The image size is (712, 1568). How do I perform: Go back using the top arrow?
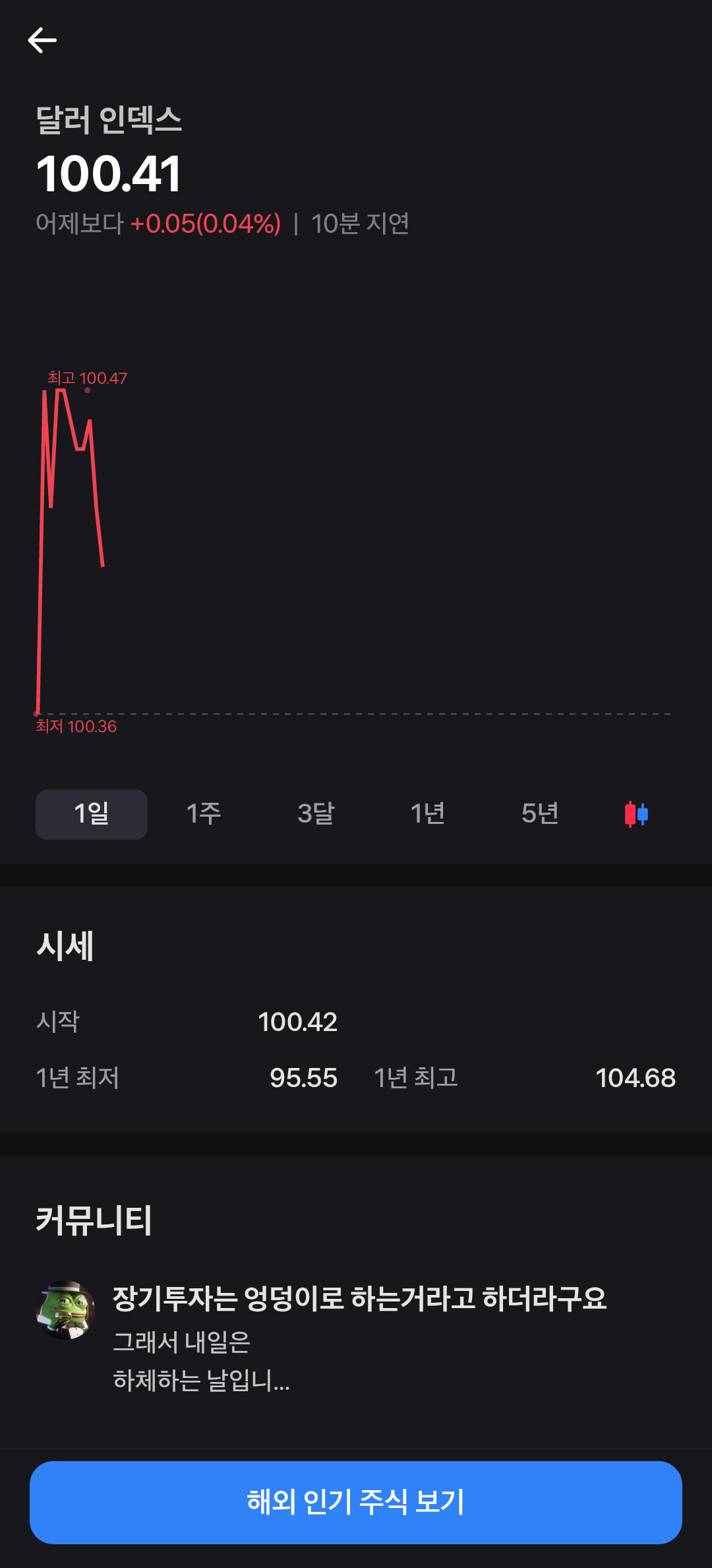click(42, 40)
